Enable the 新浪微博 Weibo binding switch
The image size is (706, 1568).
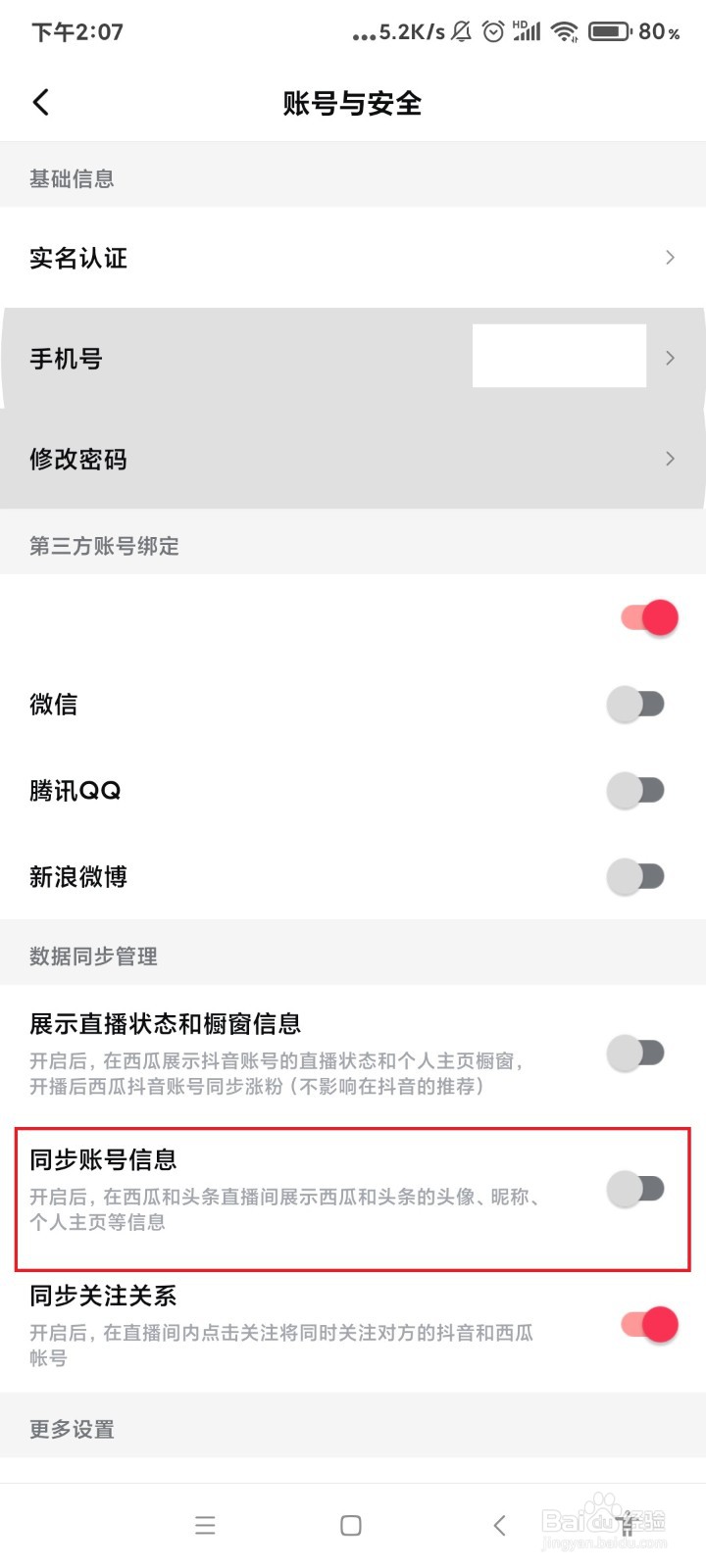click(x=636, y=877)
